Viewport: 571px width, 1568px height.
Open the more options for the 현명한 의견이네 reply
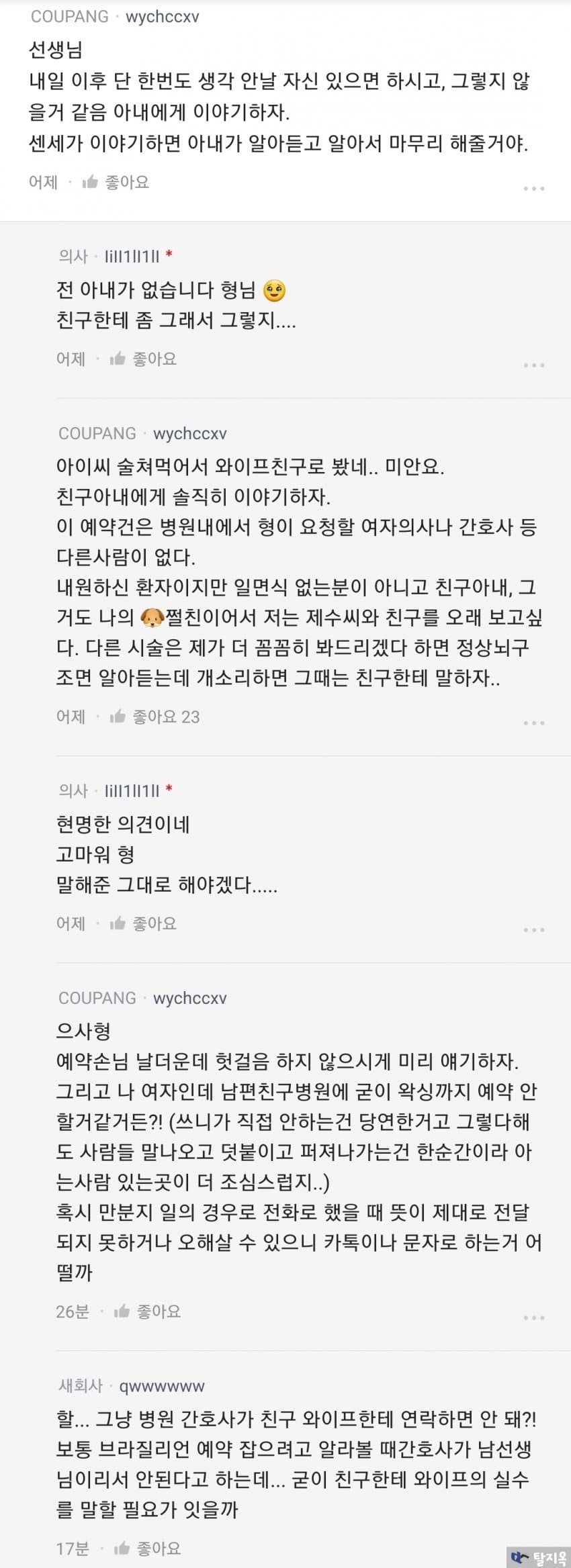tap(533, 930)
